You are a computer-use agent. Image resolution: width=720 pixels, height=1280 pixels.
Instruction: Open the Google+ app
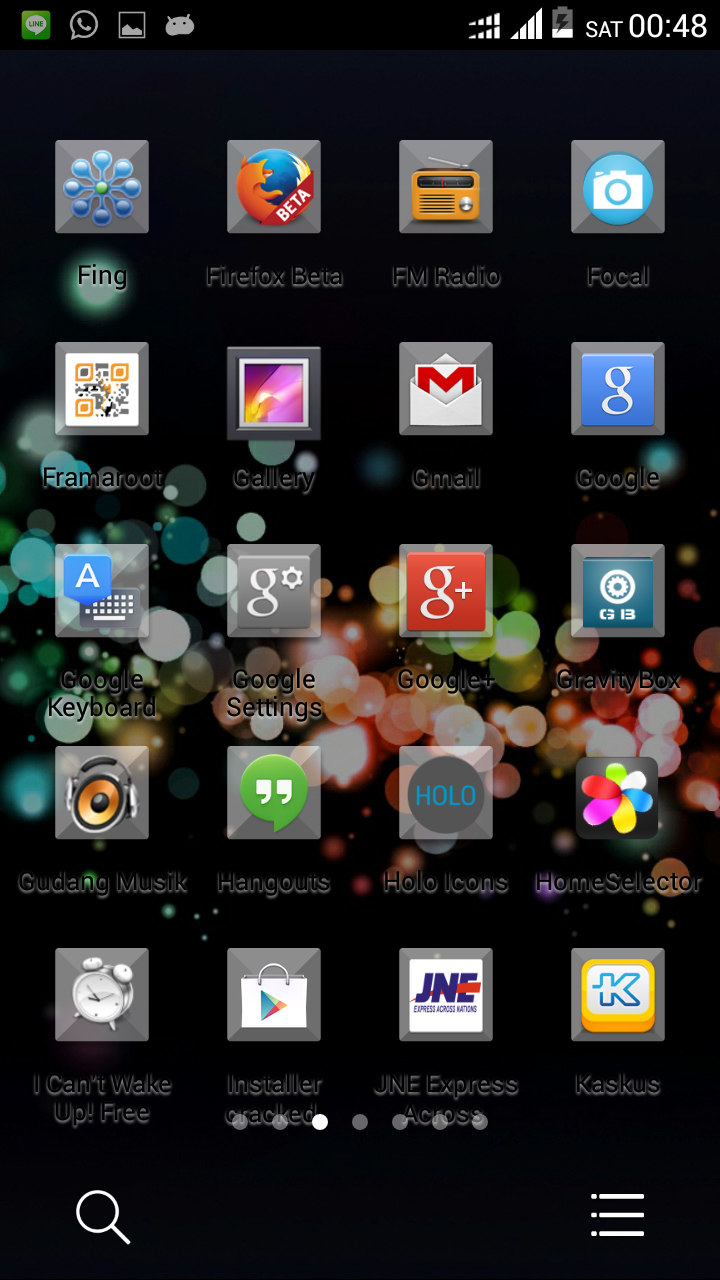[x=446, y=591]
